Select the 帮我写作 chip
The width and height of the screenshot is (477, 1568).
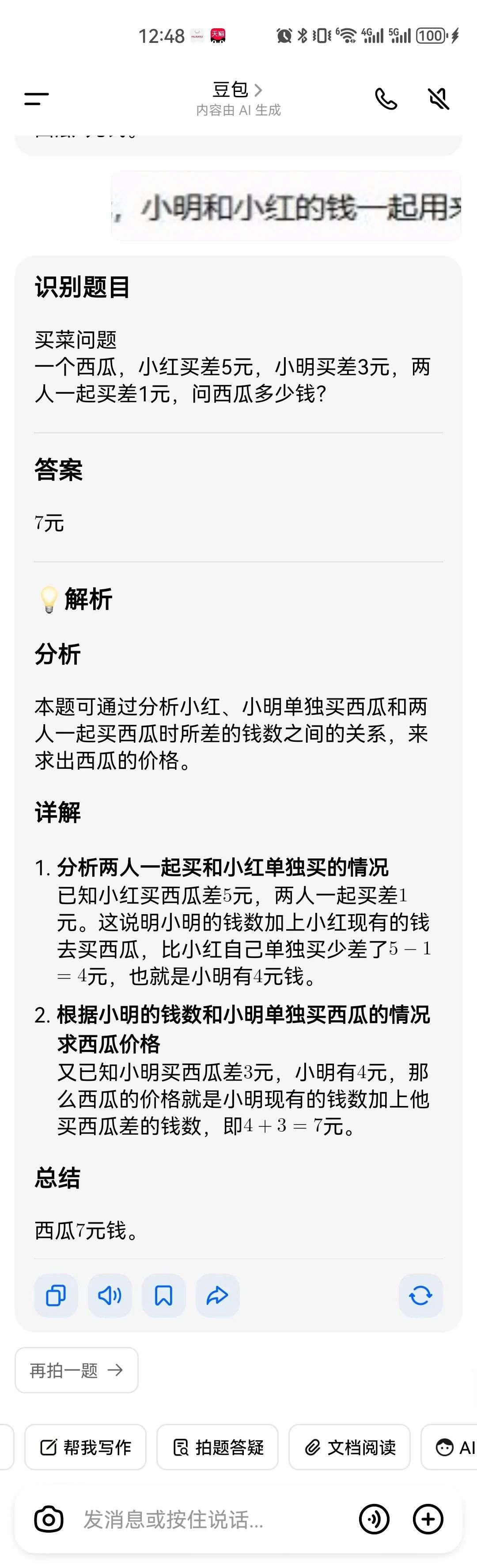tap(86, 1447)
